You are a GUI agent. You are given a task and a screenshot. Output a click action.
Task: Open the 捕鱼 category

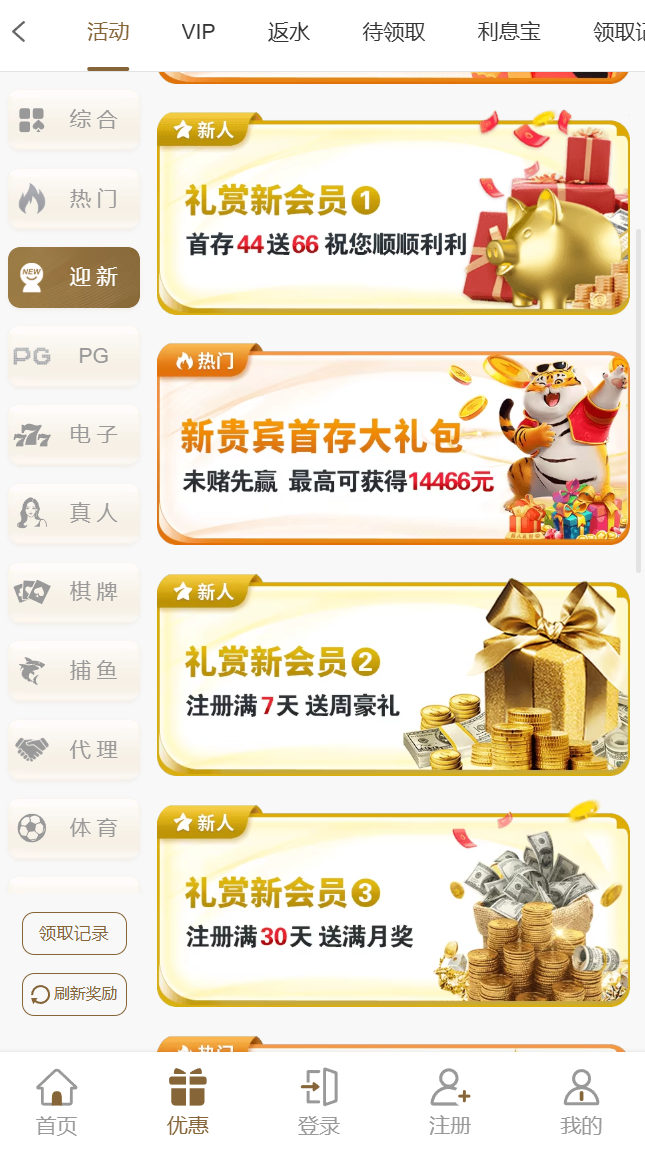74,671
